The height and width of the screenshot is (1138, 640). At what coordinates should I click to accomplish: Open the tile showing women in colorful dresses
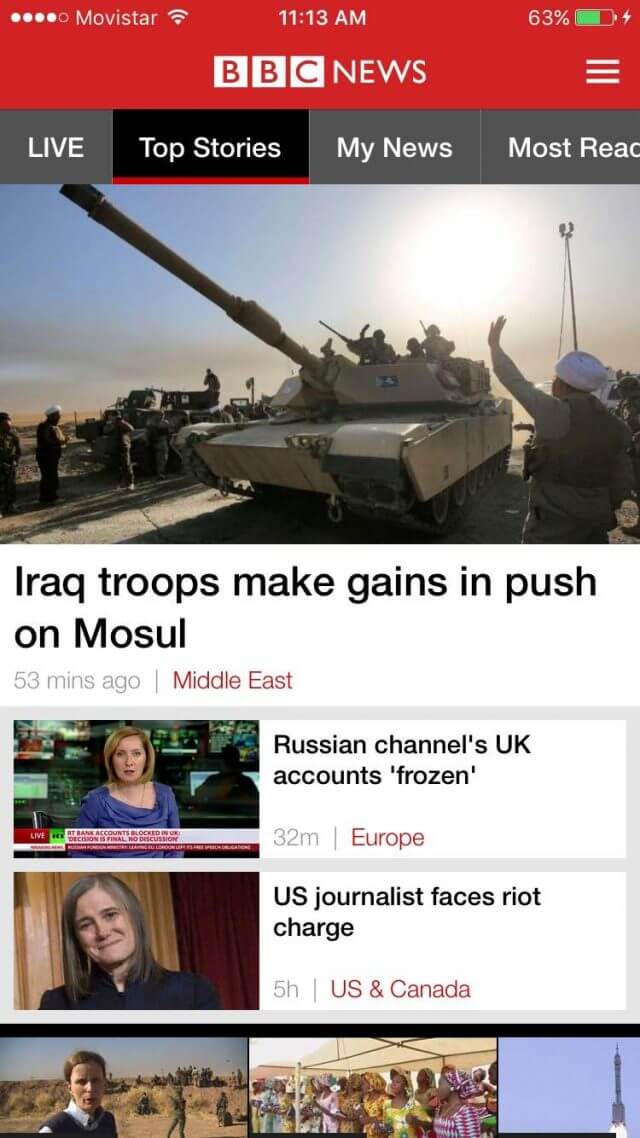tap(373, 1087)
